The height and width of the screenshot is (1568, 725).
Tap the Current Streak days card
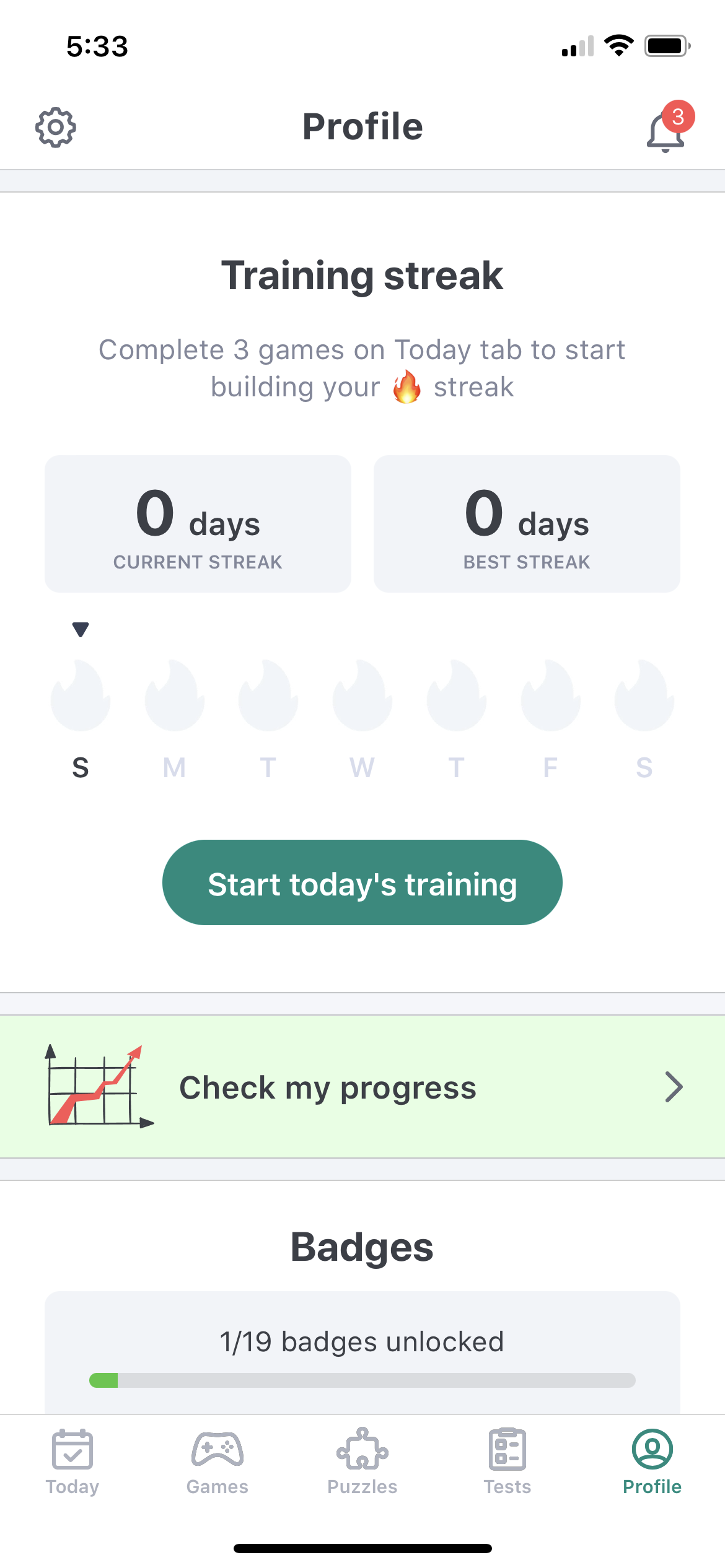(x=197, y=522)
